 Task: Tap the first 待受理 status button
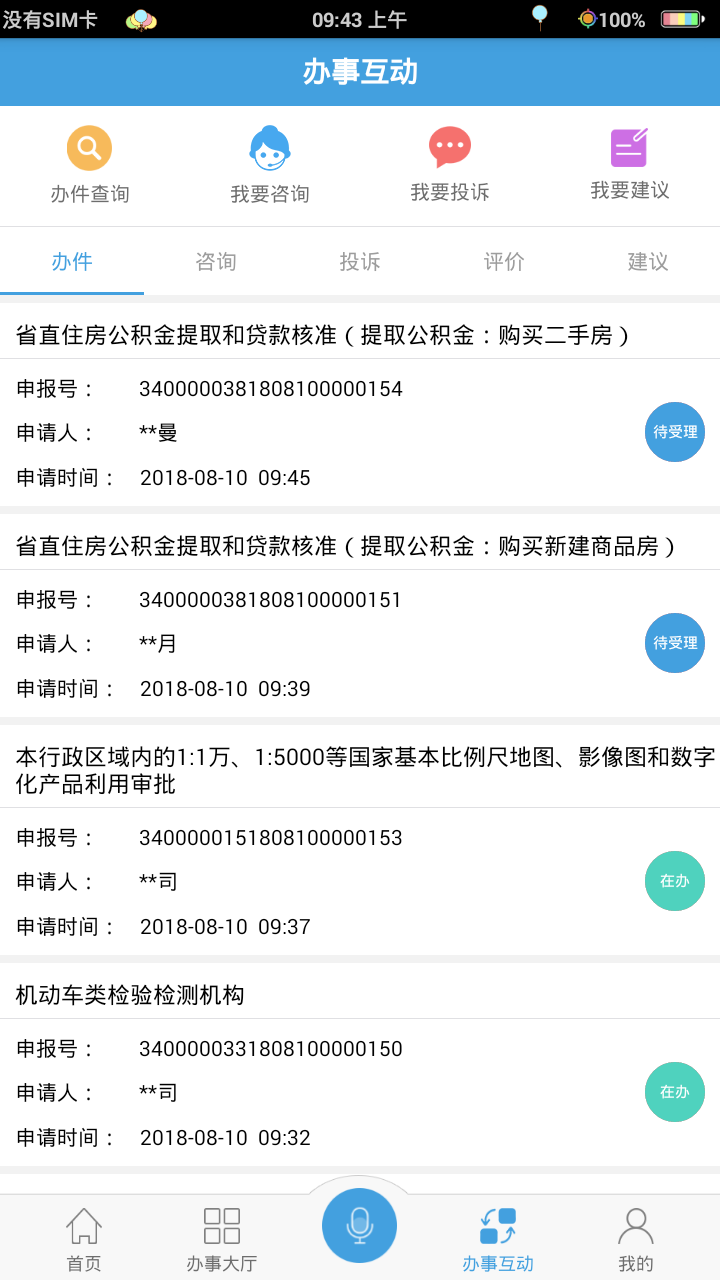pyautogui.click(x=674, y=432)
